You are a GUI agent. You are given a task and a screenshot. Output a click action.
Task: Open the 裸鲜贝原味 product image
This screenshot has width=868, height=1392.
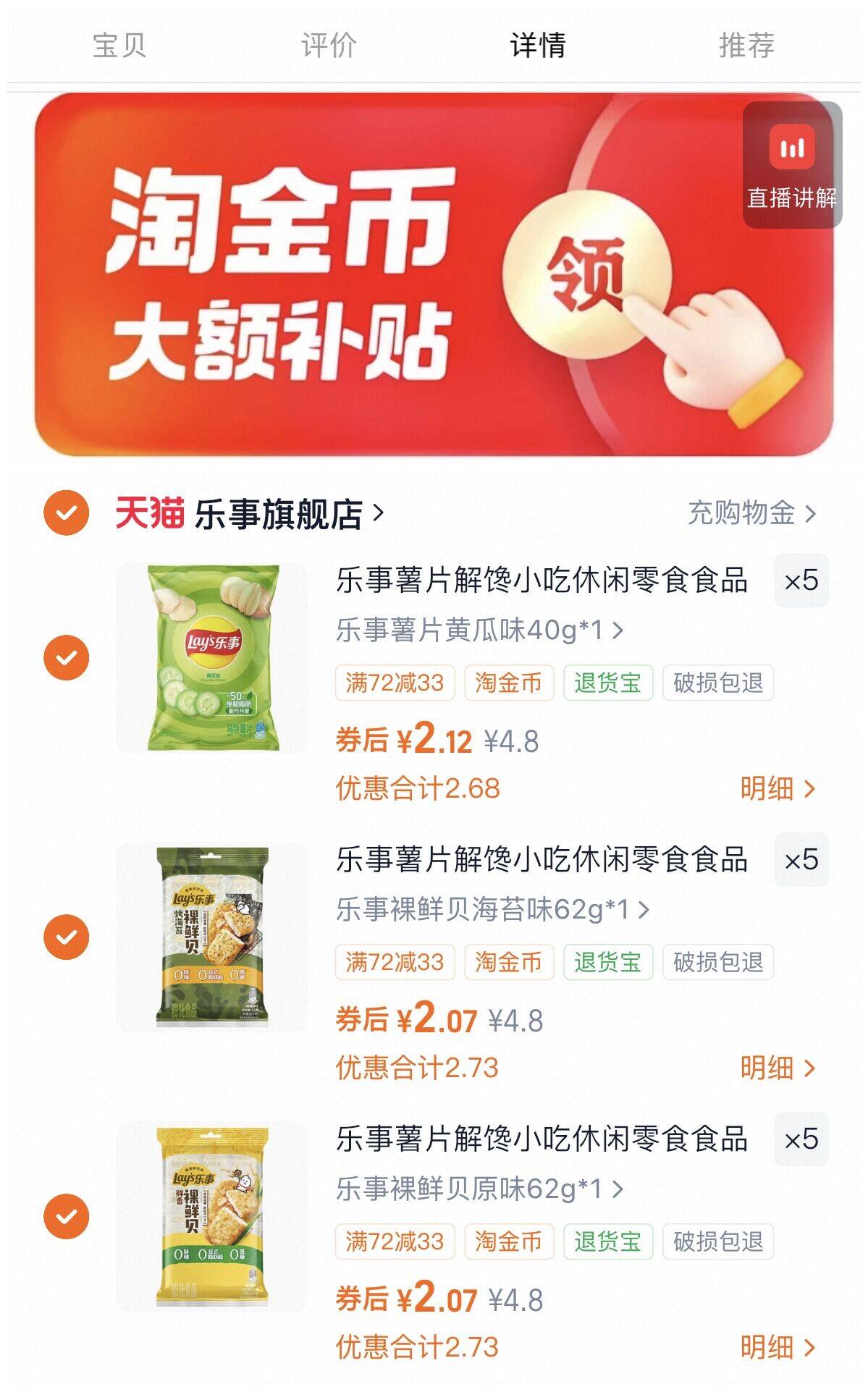click(213, 1217)
